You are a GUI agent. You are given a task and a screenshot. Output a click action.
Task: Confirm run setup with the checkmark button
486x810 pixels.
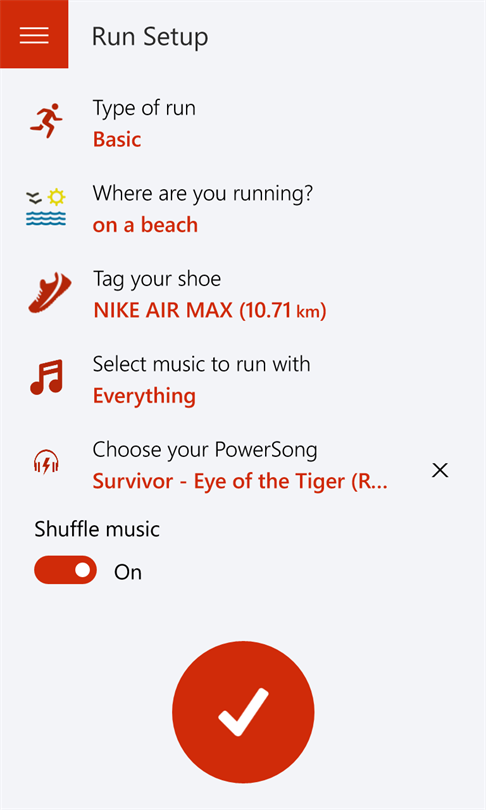click(243, 712)
